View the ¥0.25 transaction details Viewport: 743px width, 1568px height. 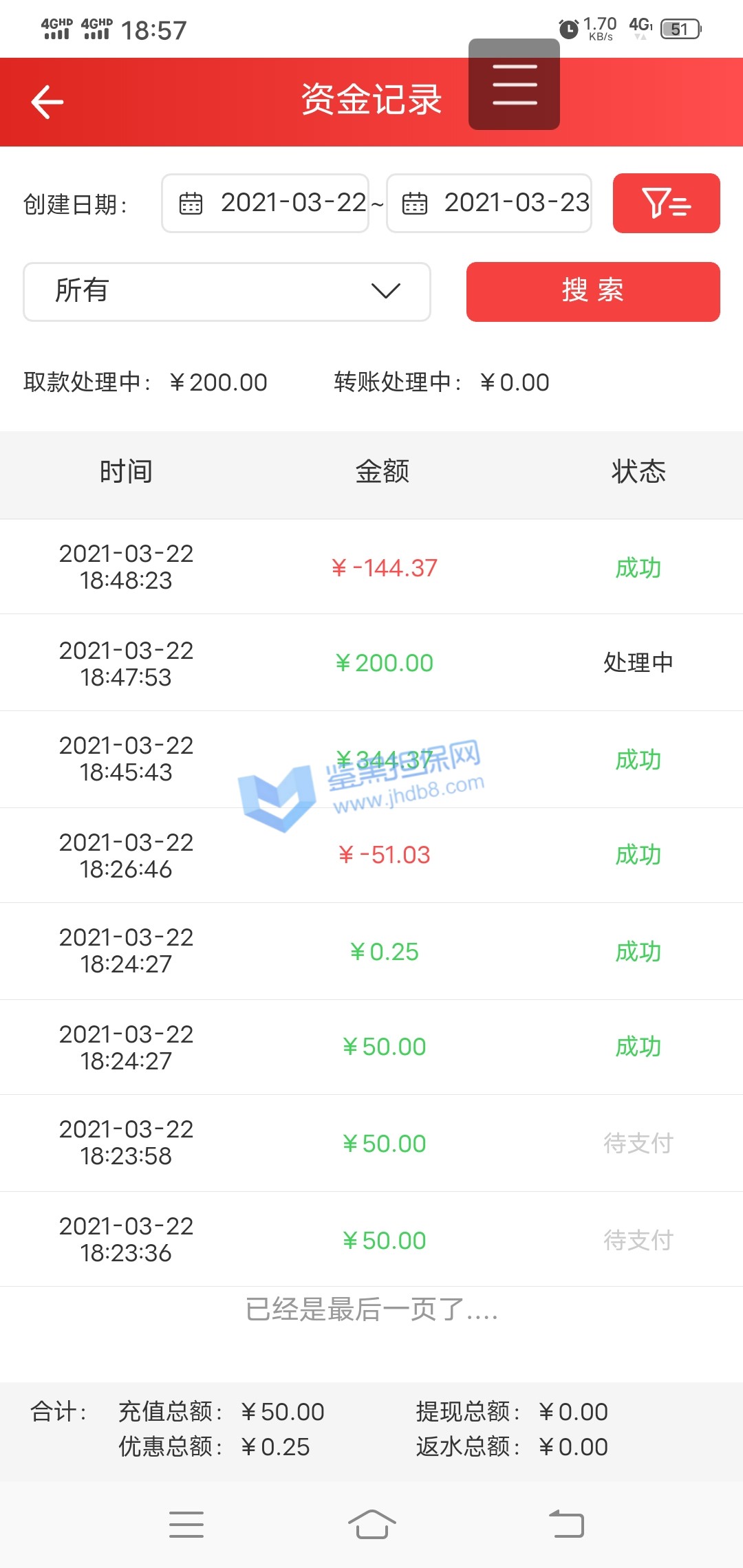[x=371, y=951]
